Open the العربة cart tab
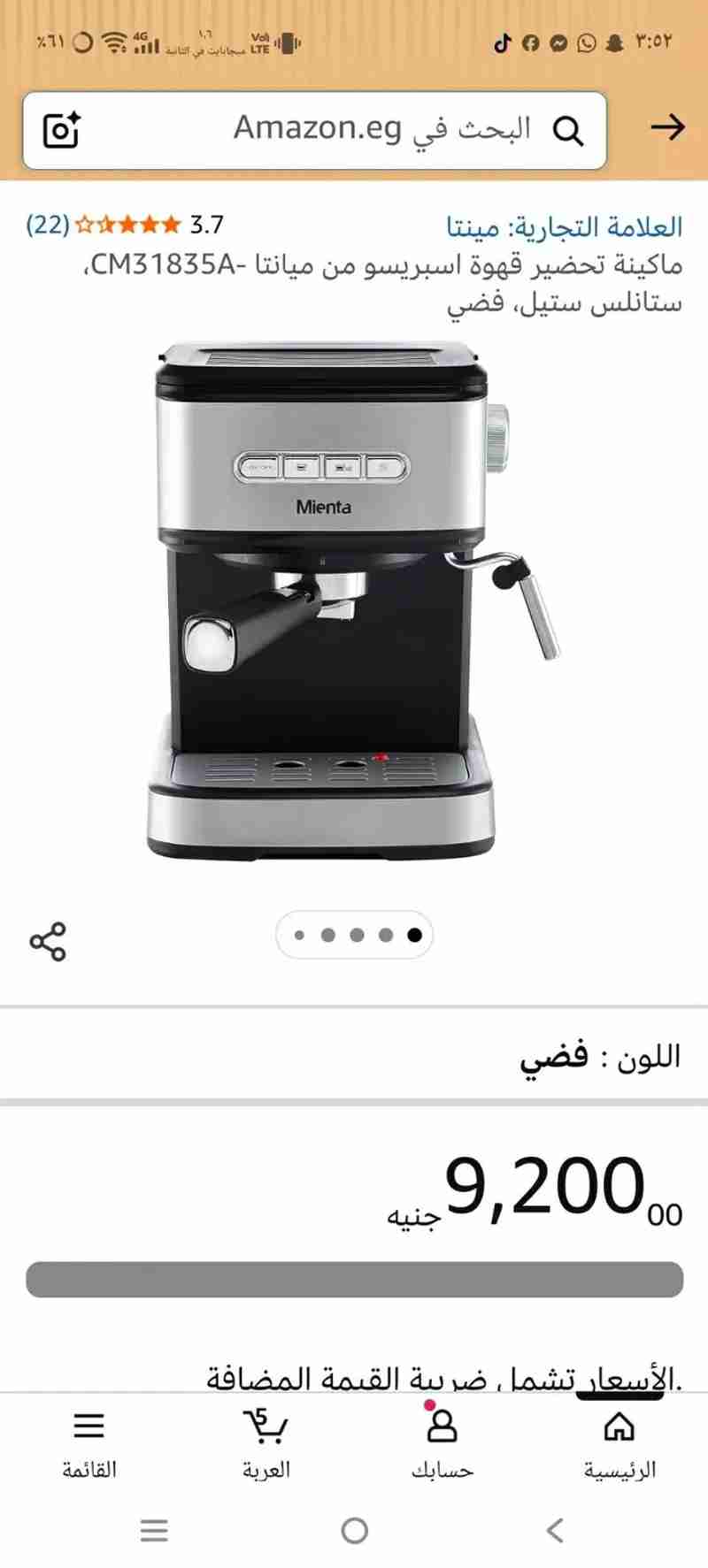The image size is (708, 1568). (x=265, y=1443)
